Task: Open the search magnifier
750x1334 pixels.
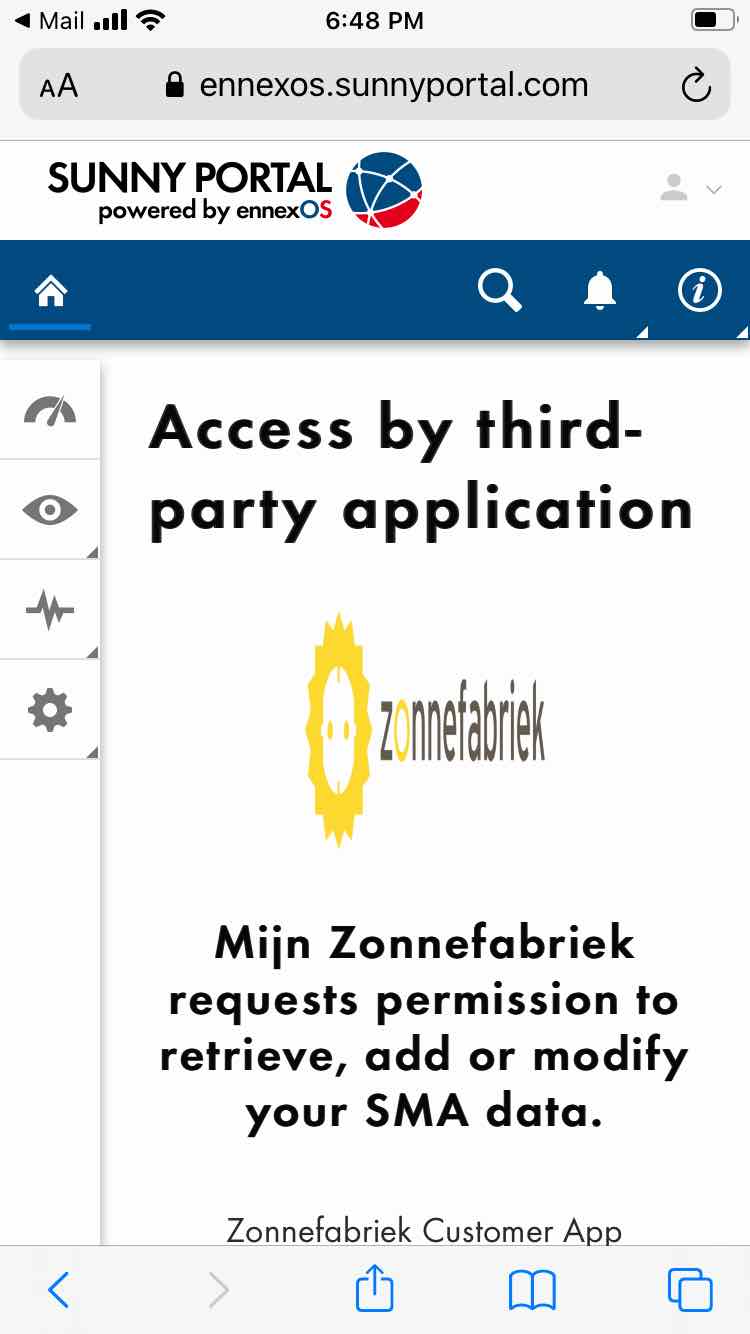Action: [499, 291]
